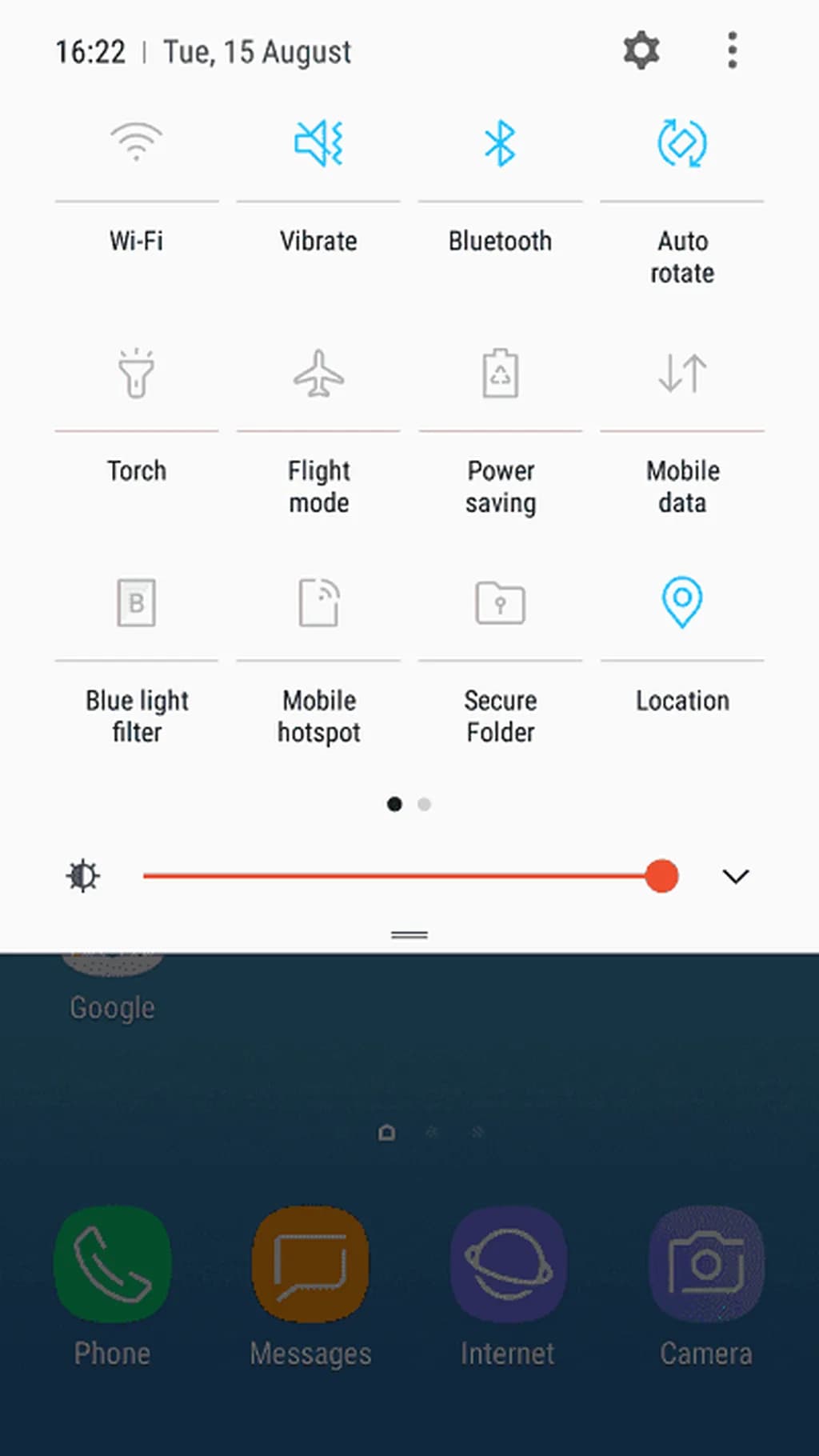Turn off Auto rotate

[682, 144]
